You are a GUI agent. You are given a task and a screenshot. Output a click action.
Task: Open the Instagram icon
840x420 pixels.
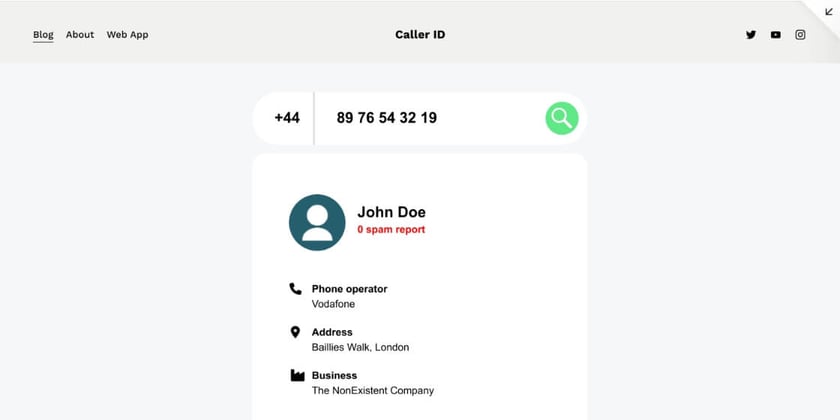pos(800,35)
